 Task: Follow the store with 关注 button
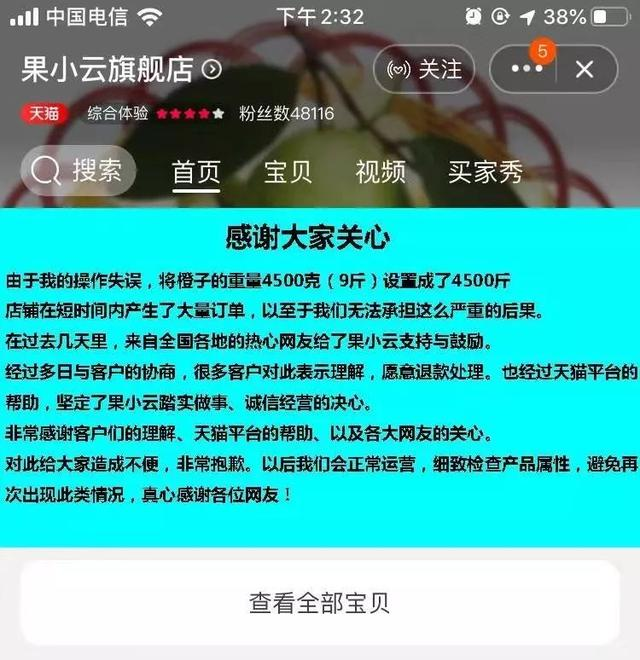[425, 69]
